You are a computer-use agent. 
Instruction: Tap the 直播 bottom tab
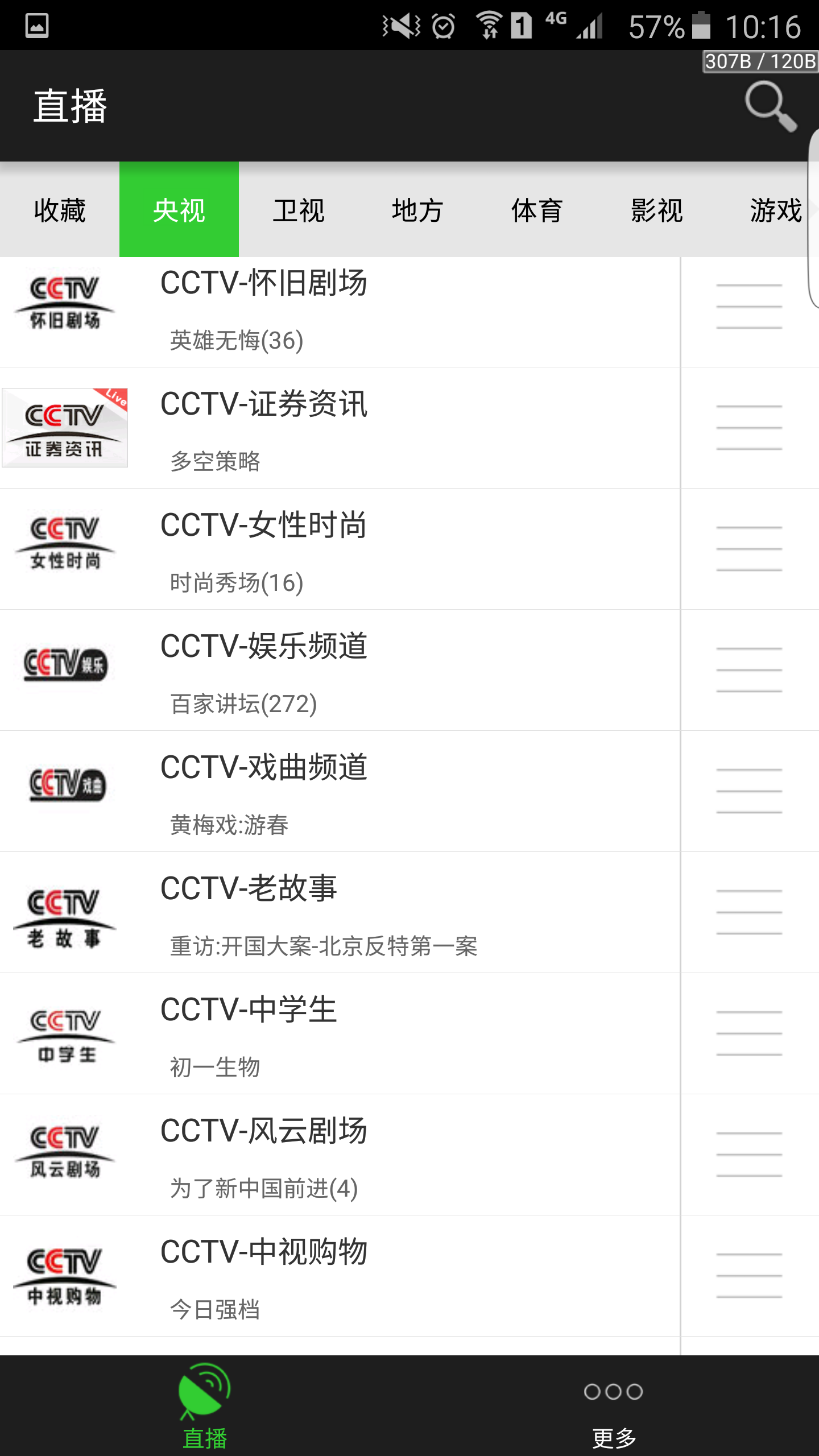(x=205, y=1406)
